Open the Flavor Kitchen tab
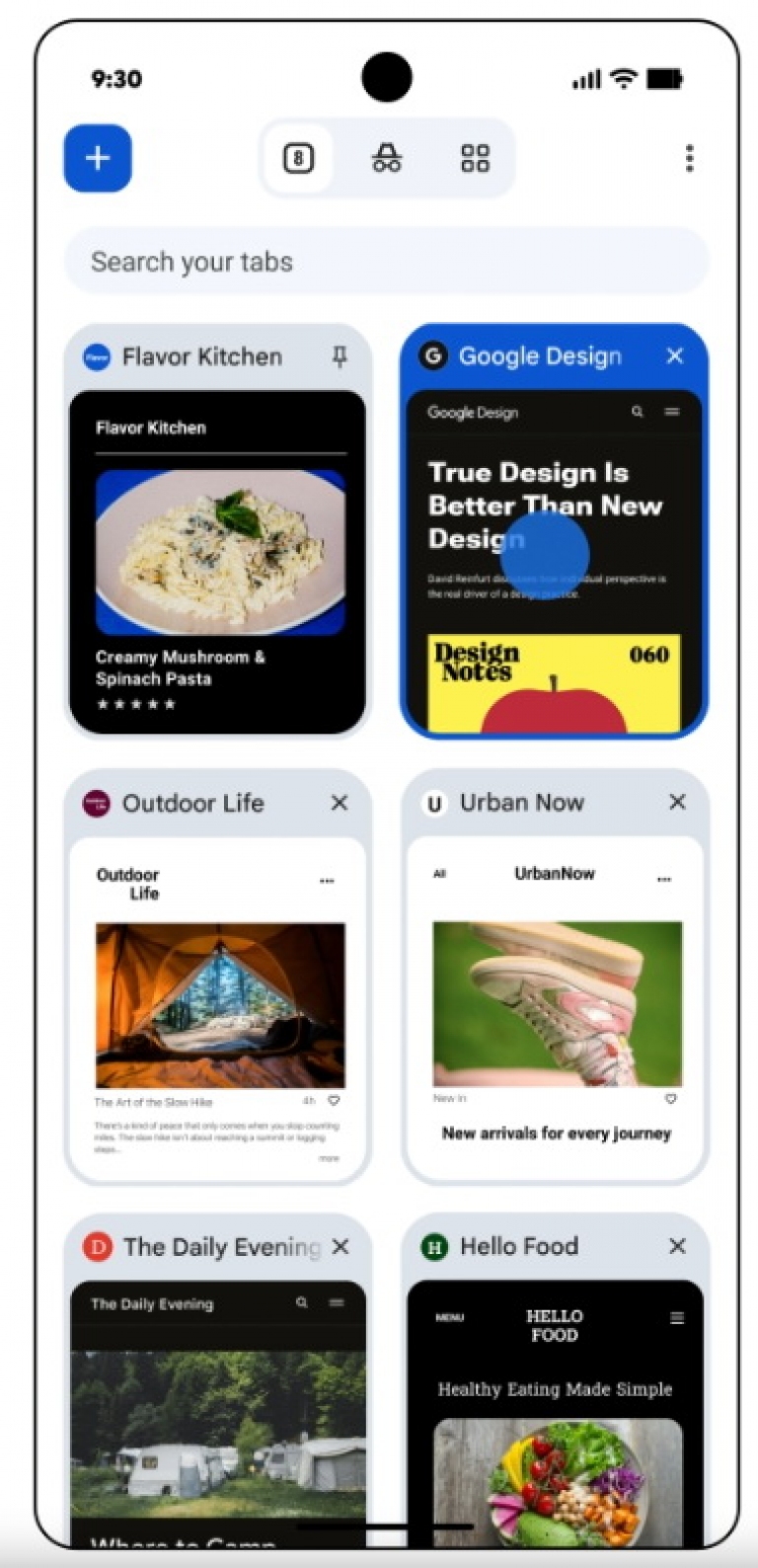 (218, 561)
